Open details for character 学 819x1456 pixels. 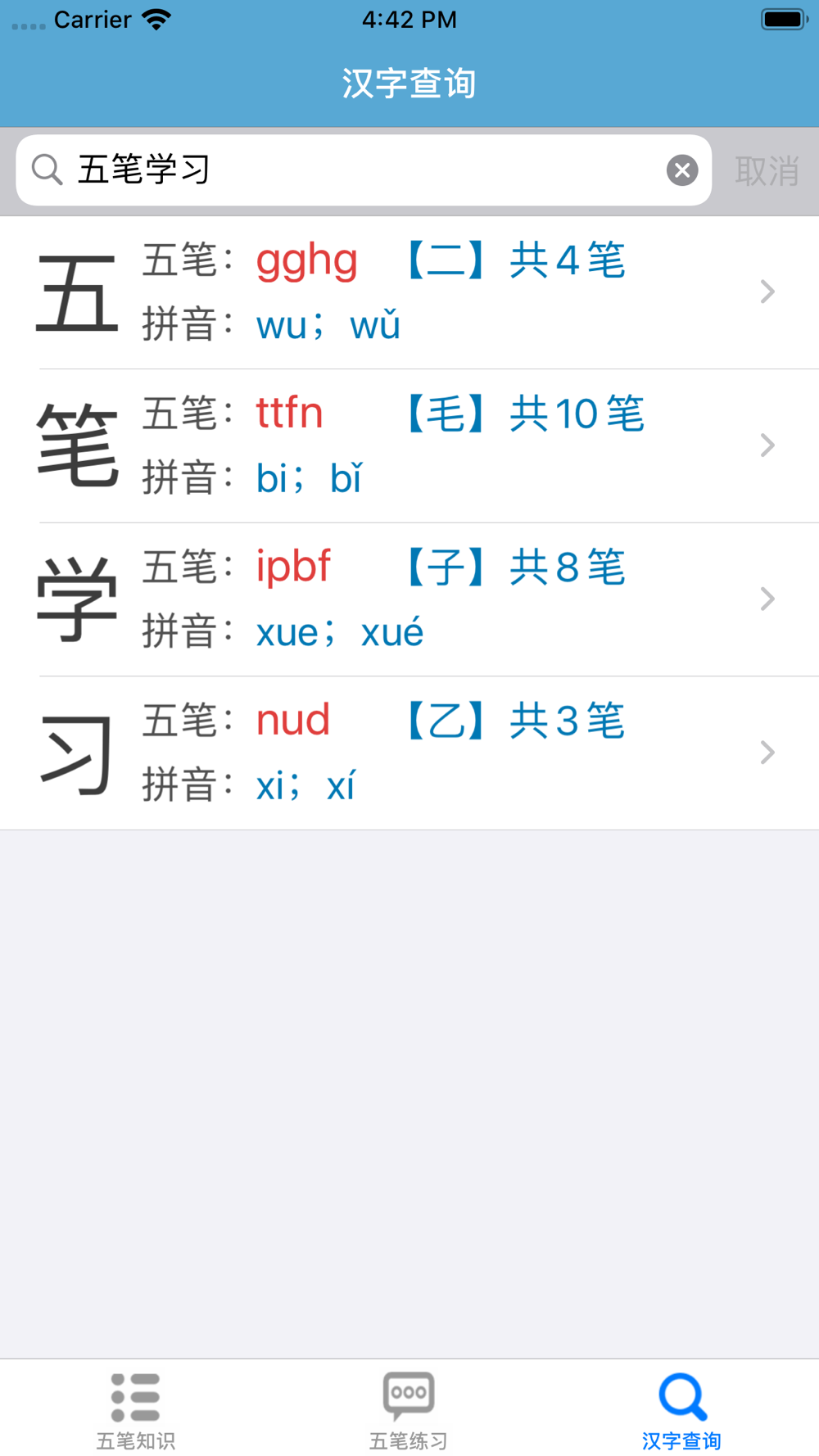click(409, 599)
